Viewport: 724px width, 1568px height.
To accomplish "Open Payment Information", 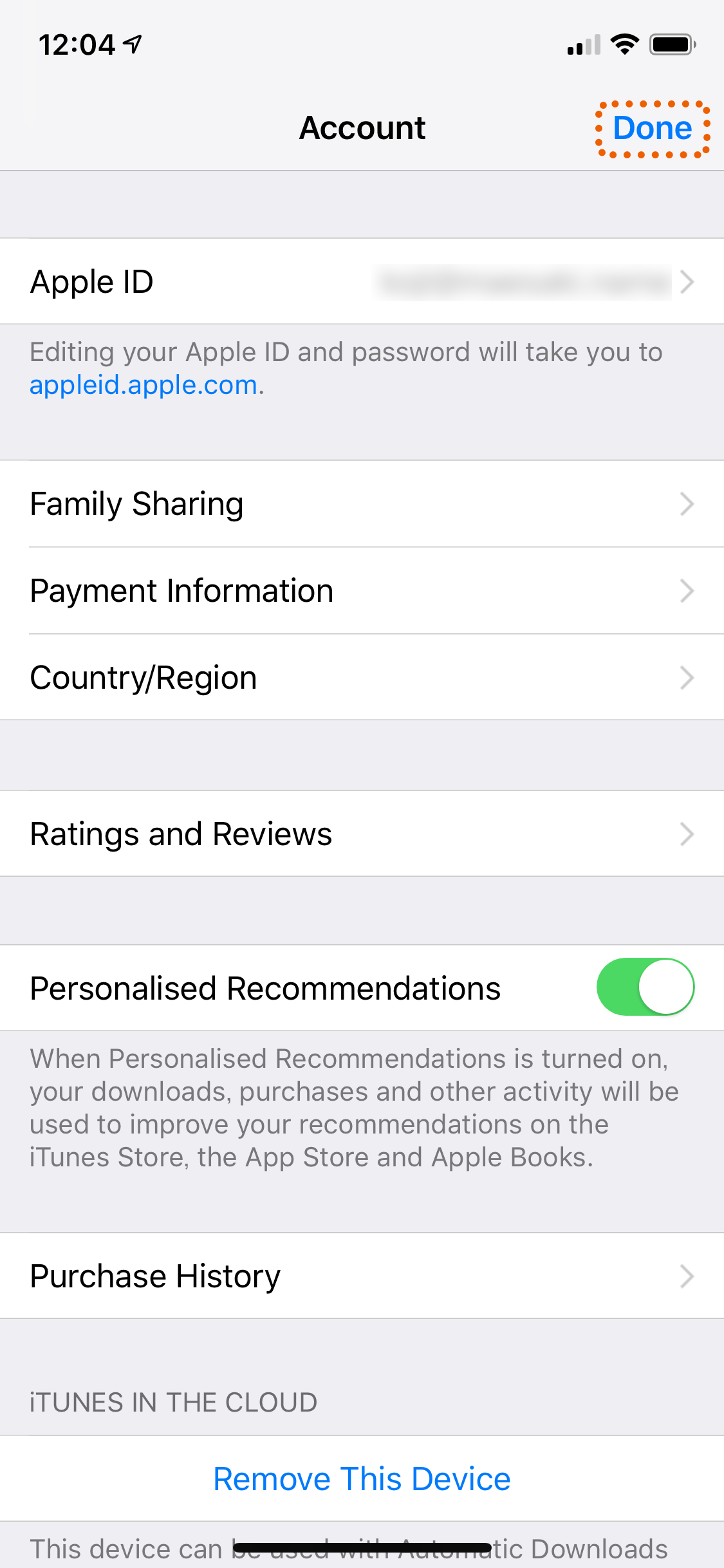I will (362, 591).
